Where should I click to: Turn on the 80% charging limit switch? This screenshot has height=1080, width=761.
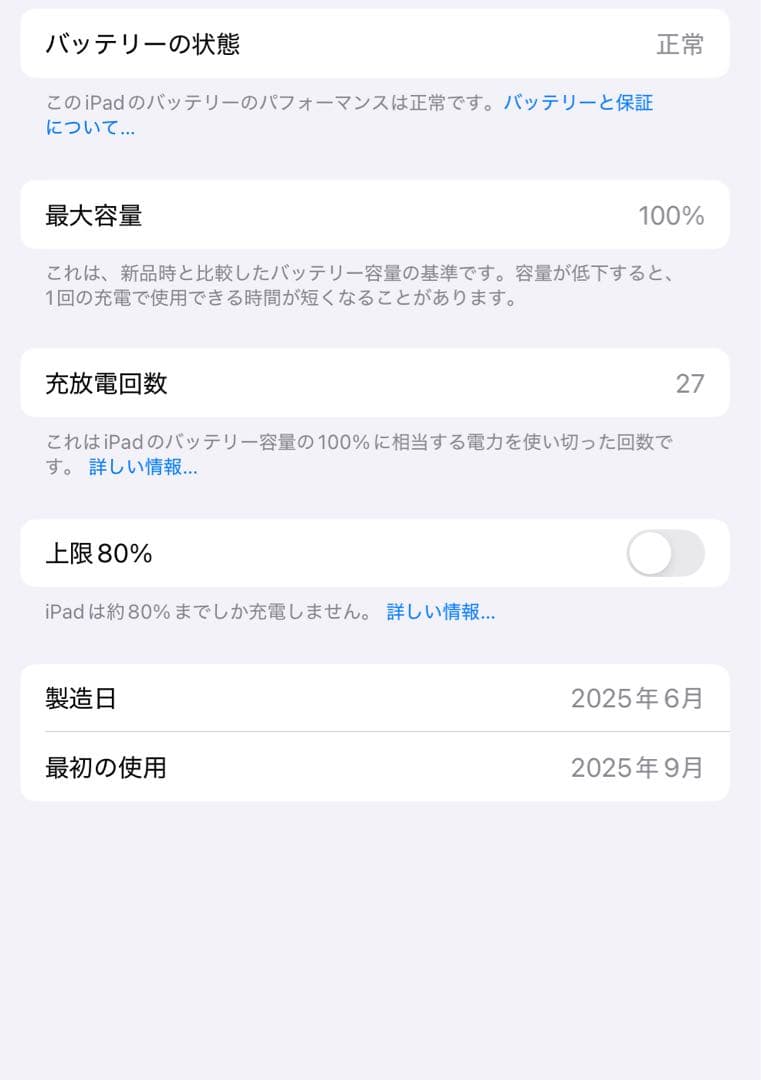pyautogui.click(x=665, y=554)
